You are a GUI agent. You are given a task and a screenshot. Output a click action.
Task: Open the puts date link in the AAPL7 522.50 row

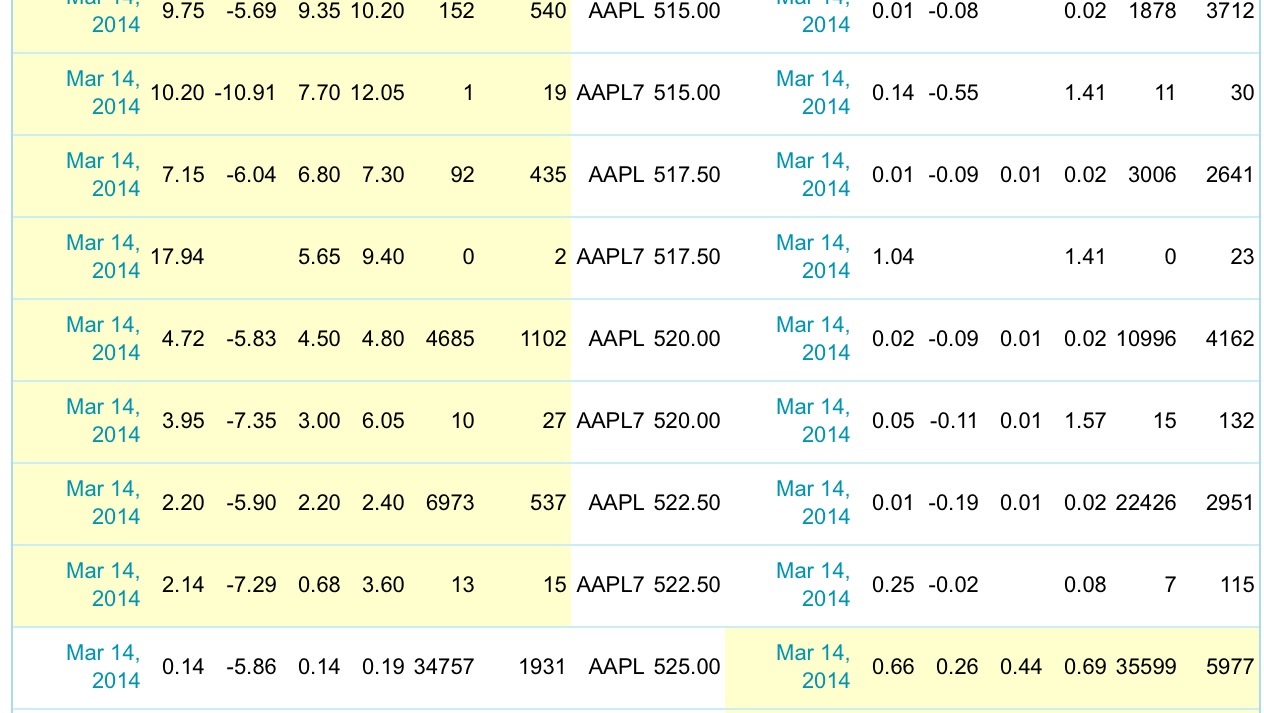[813, 585]
